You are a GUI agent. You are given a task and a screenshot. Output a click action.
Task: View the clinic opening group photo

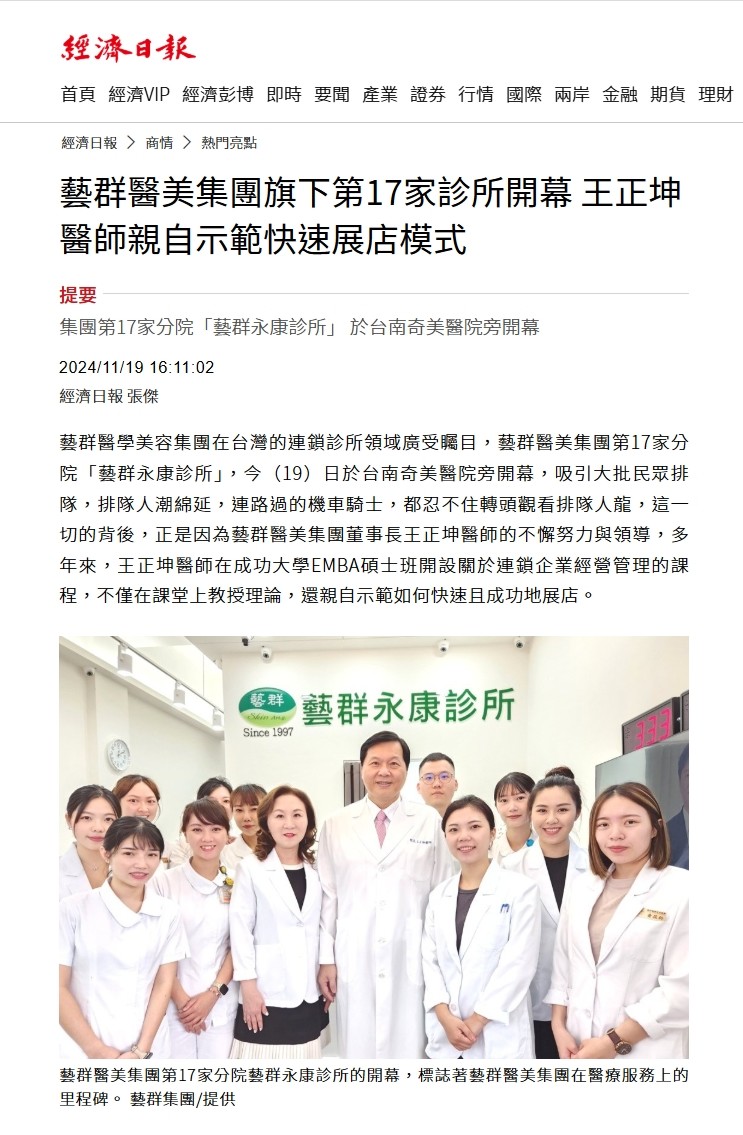374,847
